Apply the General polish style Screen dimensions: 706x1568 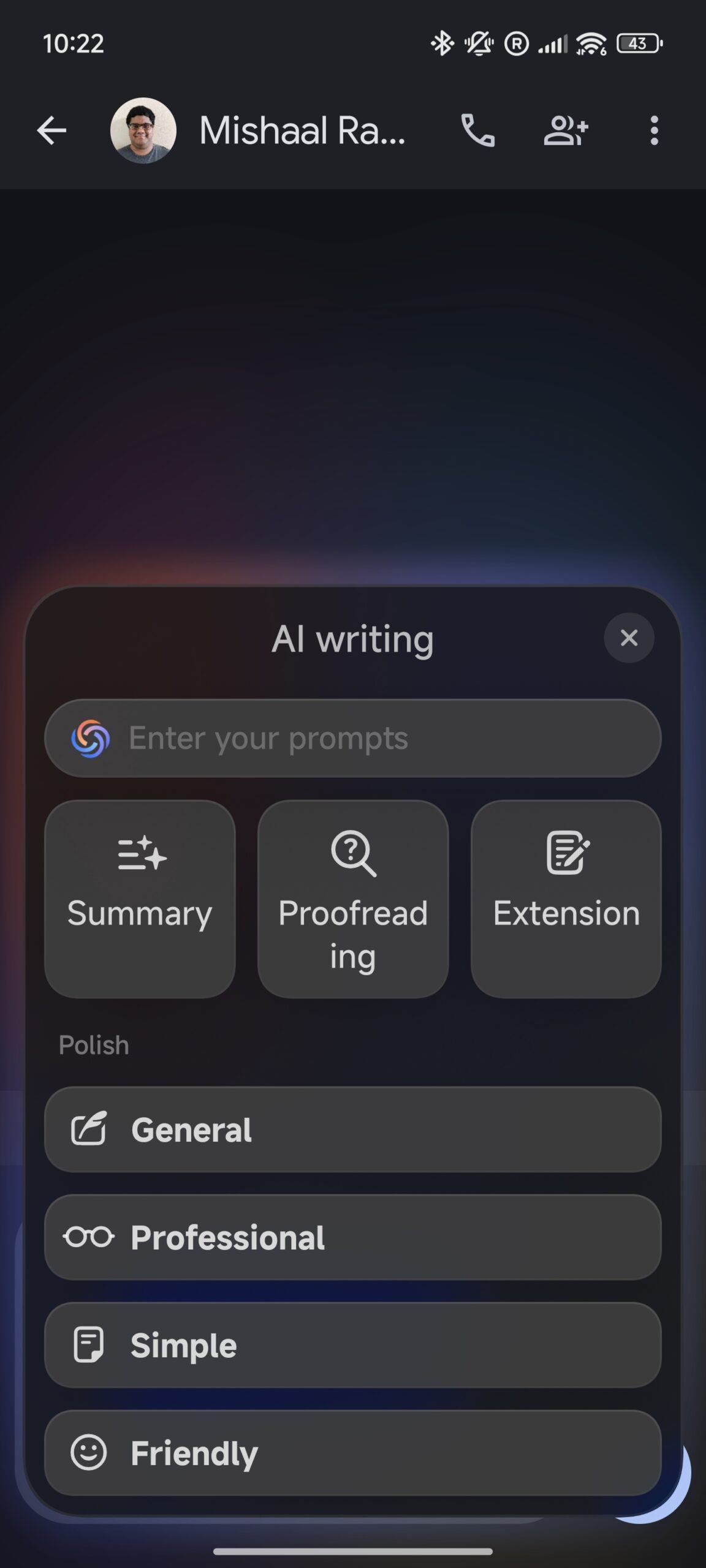tap(353, 1130)
